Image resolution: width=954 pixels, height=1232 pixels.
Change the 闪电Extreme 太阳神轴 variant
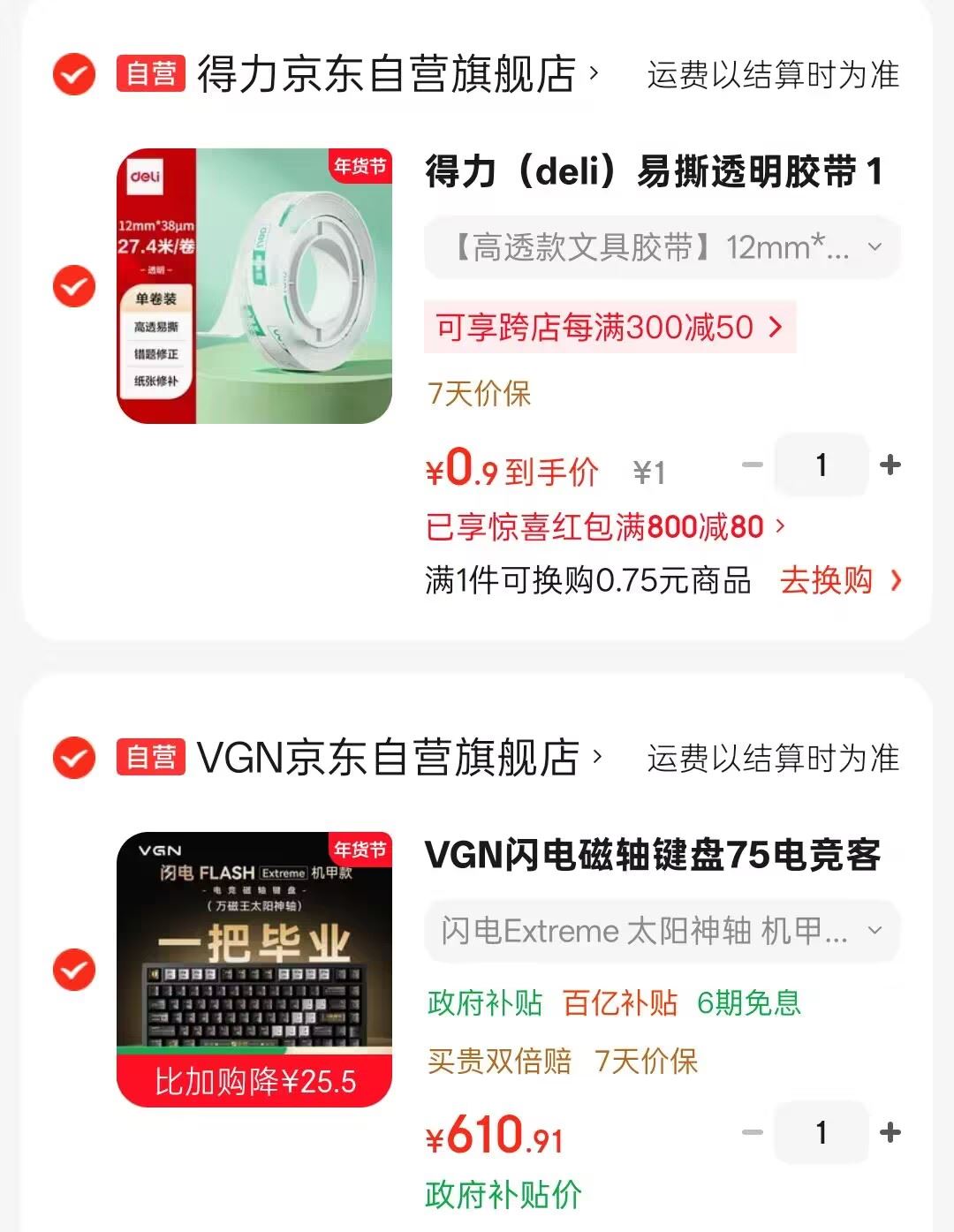coord(662,931)
